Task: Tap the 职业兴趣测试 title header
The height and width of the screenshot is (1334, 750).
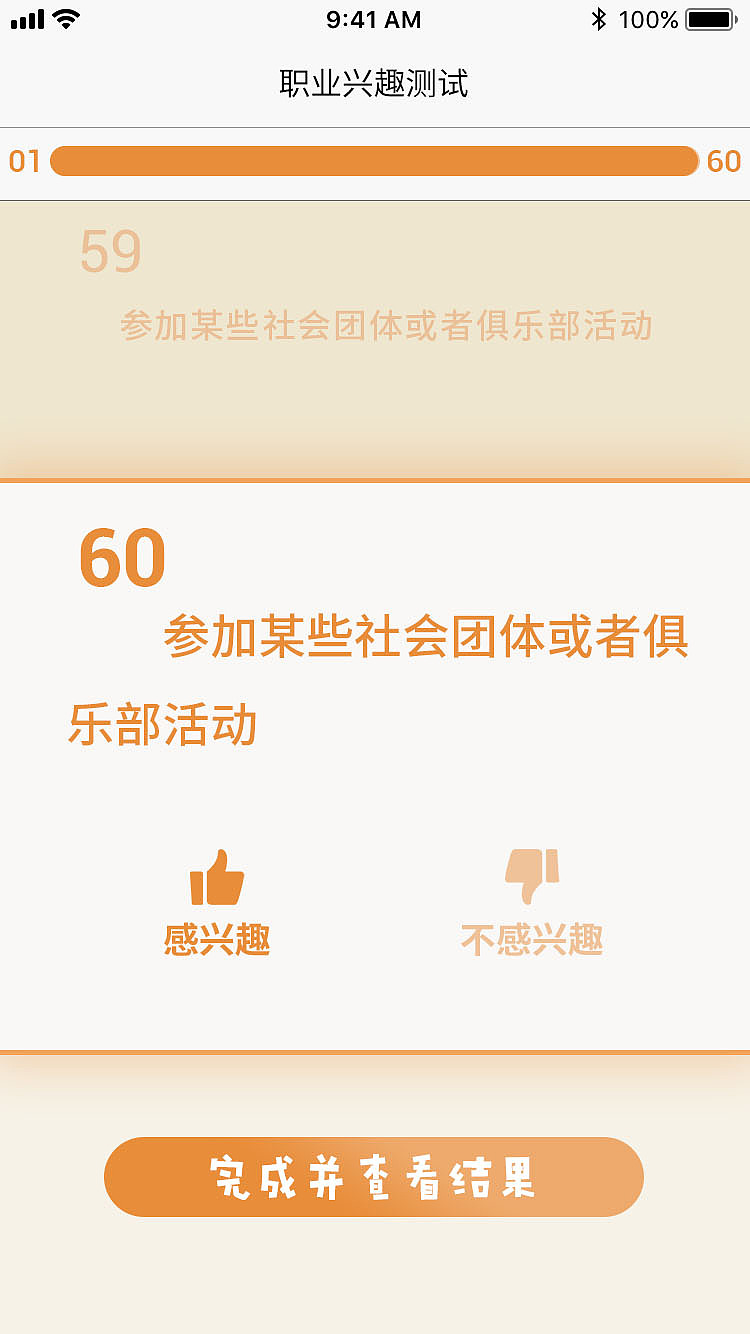Action: pos(374,84)
